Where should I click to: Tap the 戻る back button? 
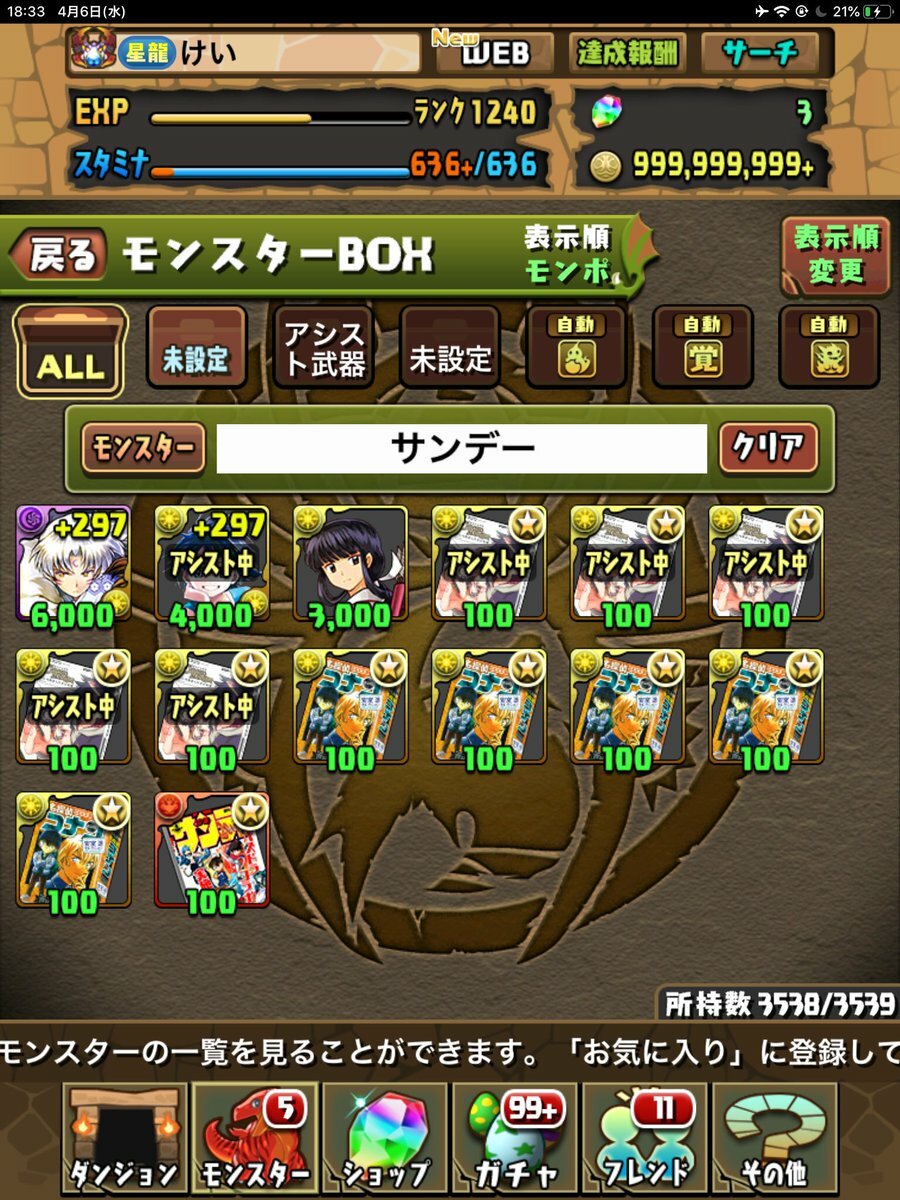(58, 257)
